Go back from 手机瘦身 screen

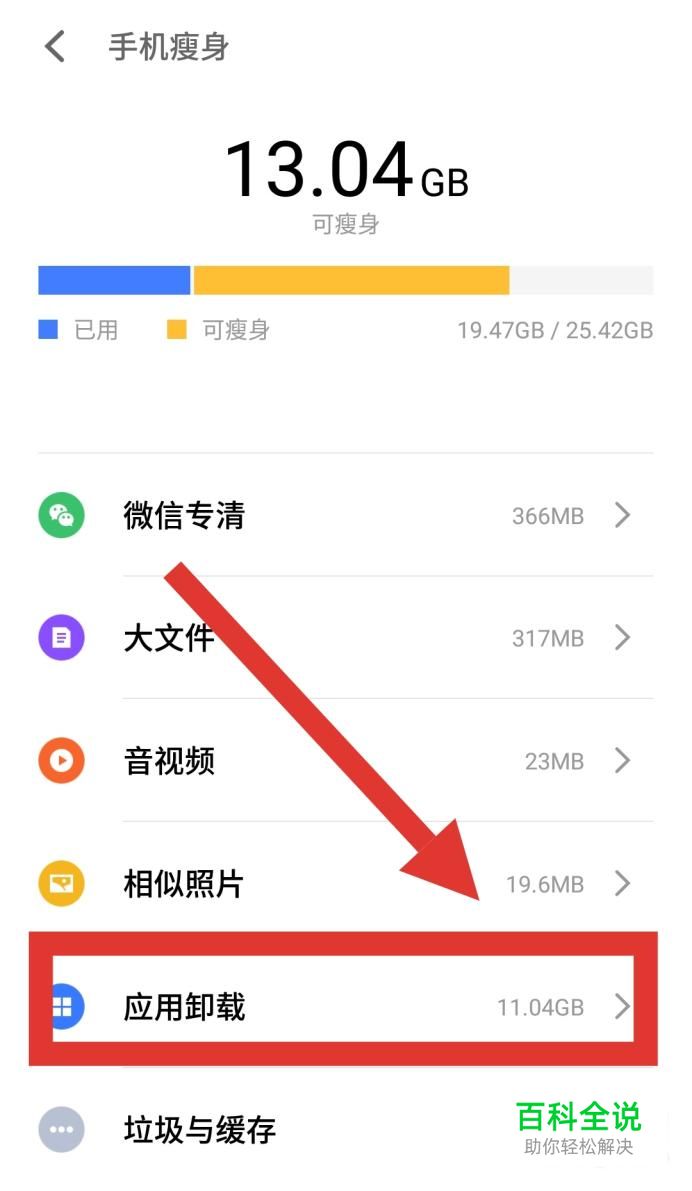pyautogui.click(x=55, y=47)
